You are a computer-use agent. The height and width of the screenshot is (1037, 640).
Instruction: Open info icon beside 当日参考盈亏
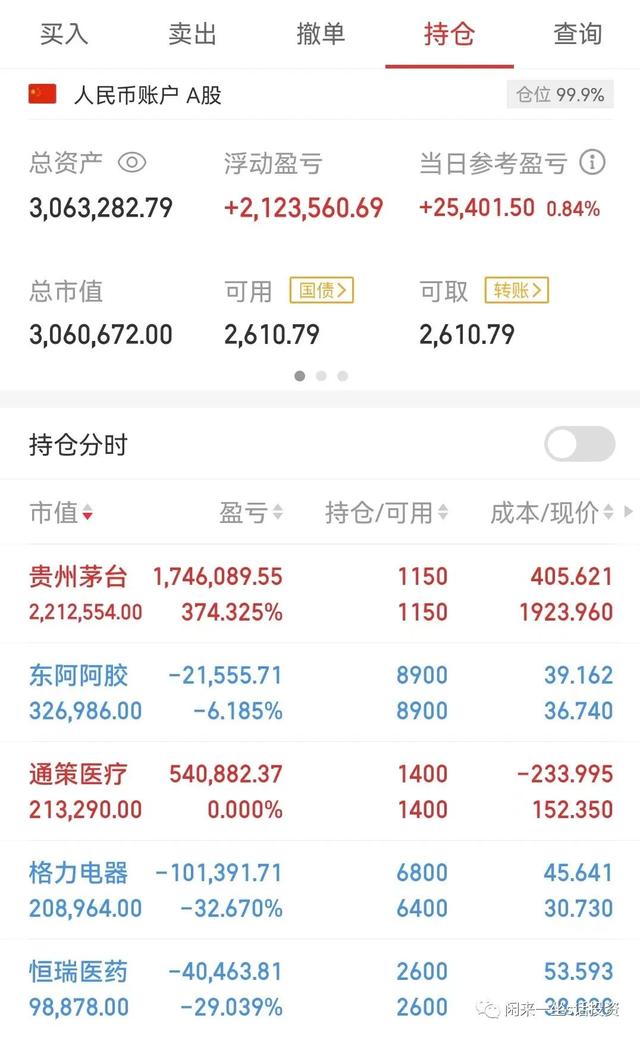point(592,162)
